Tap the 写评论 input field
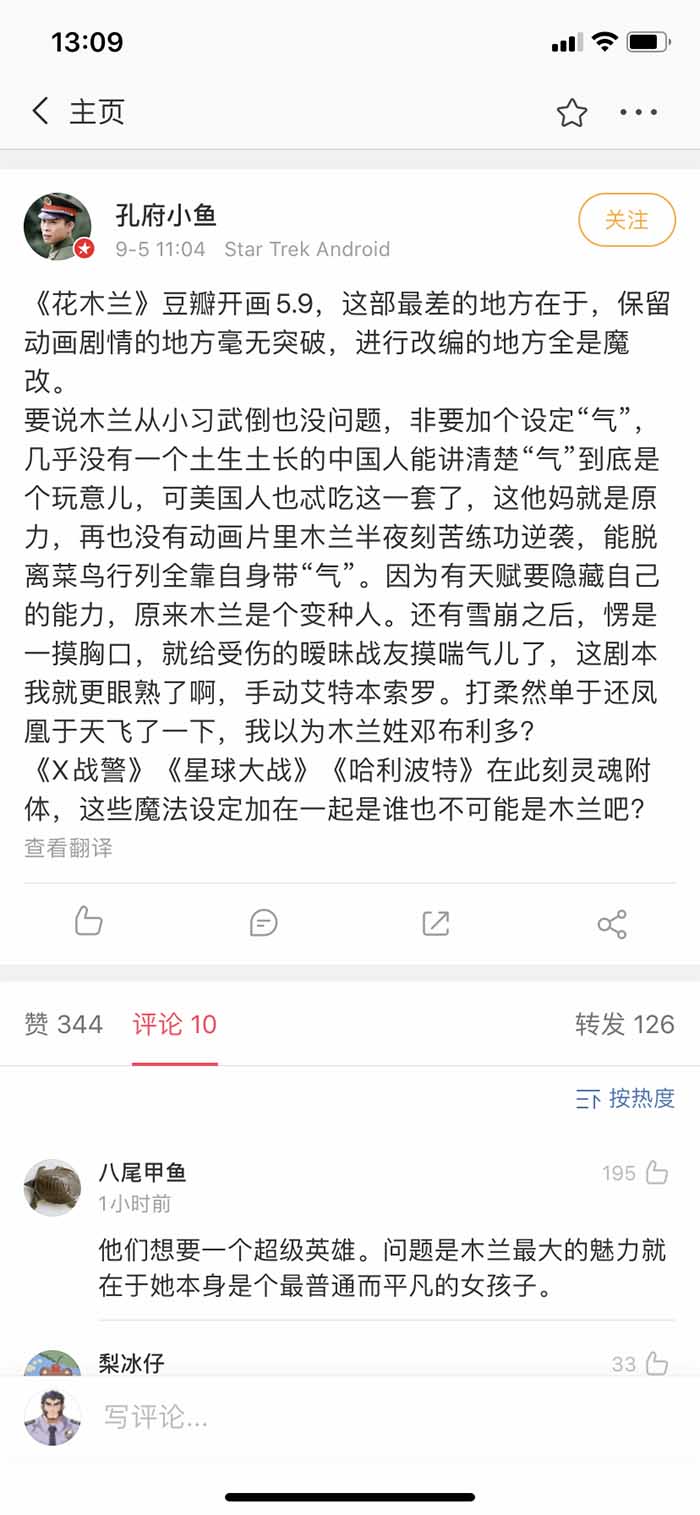This screenshot has height=1515, width=700. (x=380, y=1417)
